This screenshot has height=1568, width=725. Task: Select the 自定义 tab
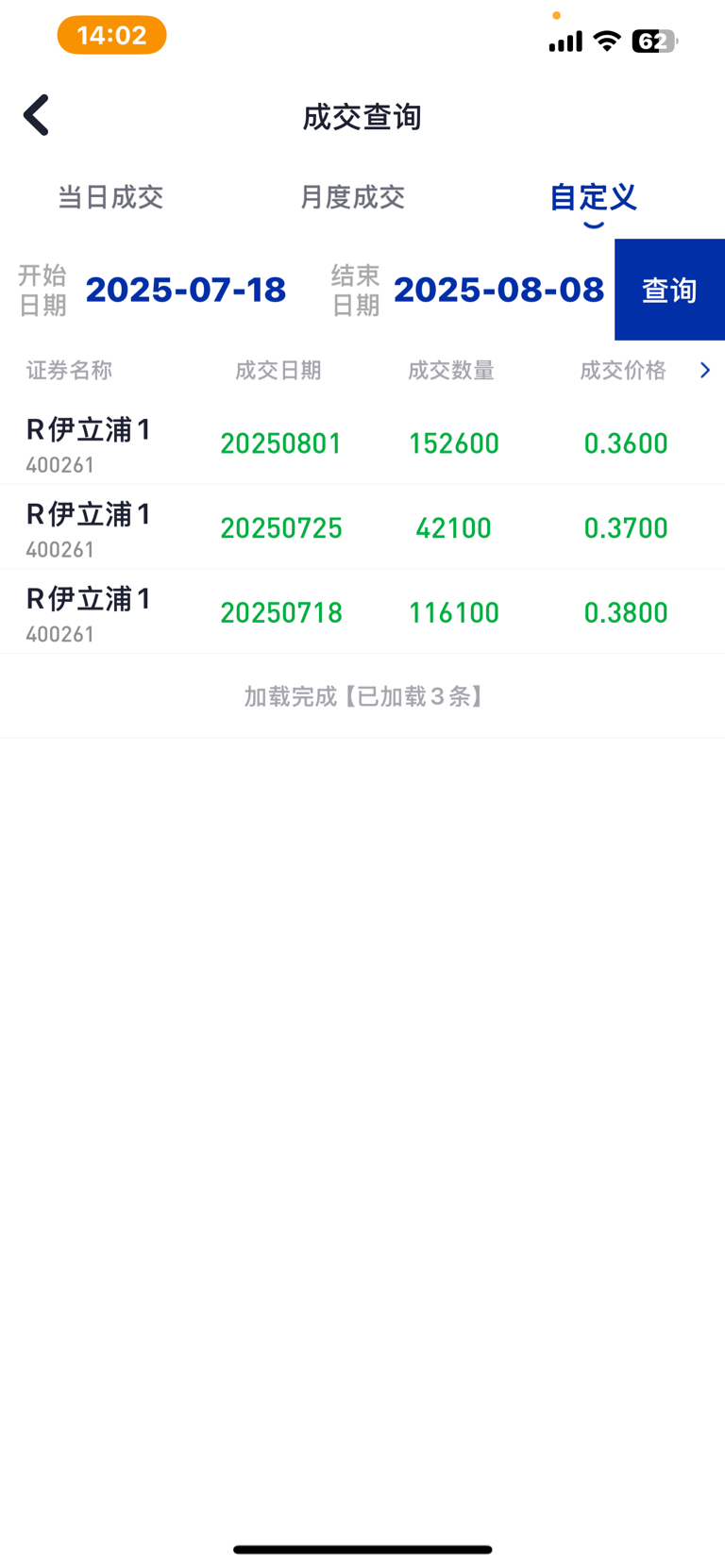point(593,197)
